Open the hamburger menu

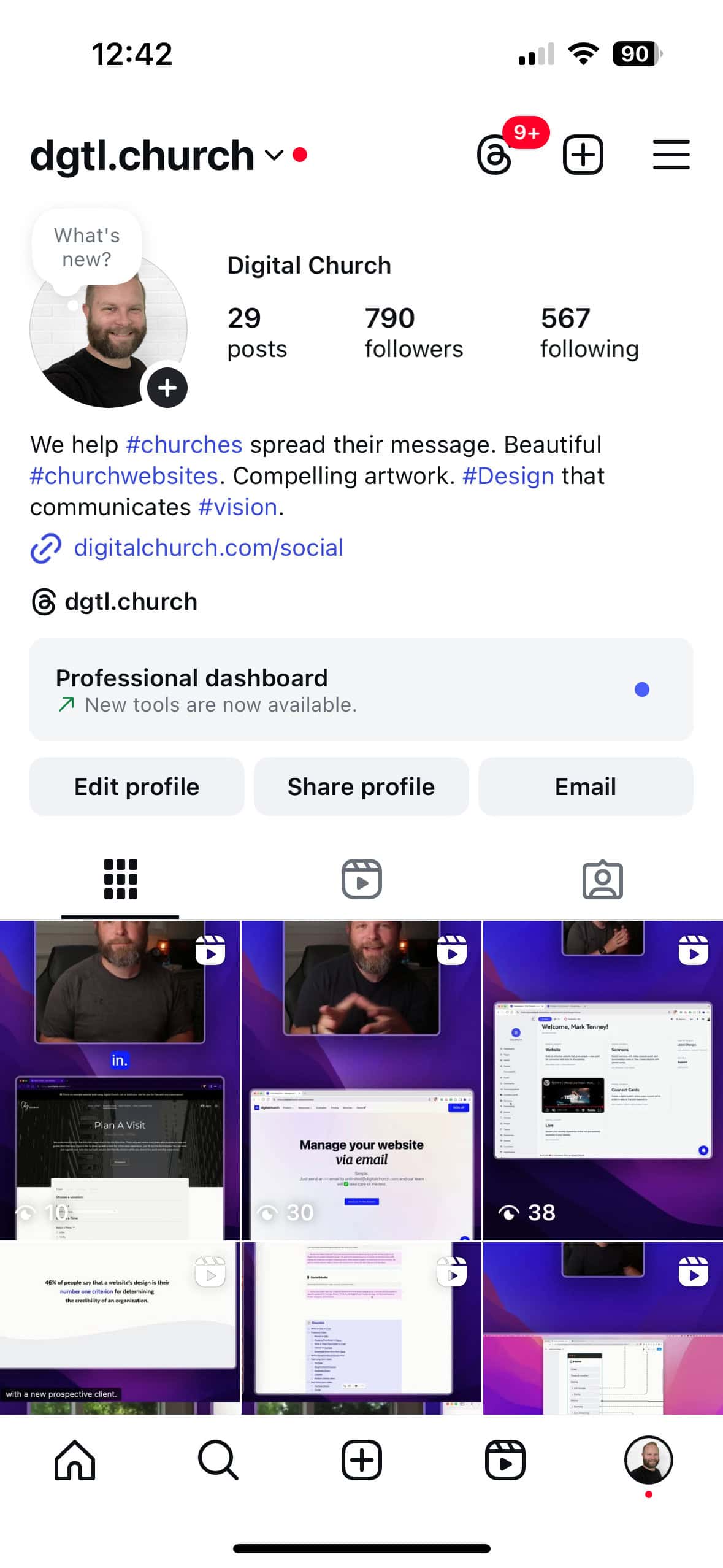[x=671, y=155]
